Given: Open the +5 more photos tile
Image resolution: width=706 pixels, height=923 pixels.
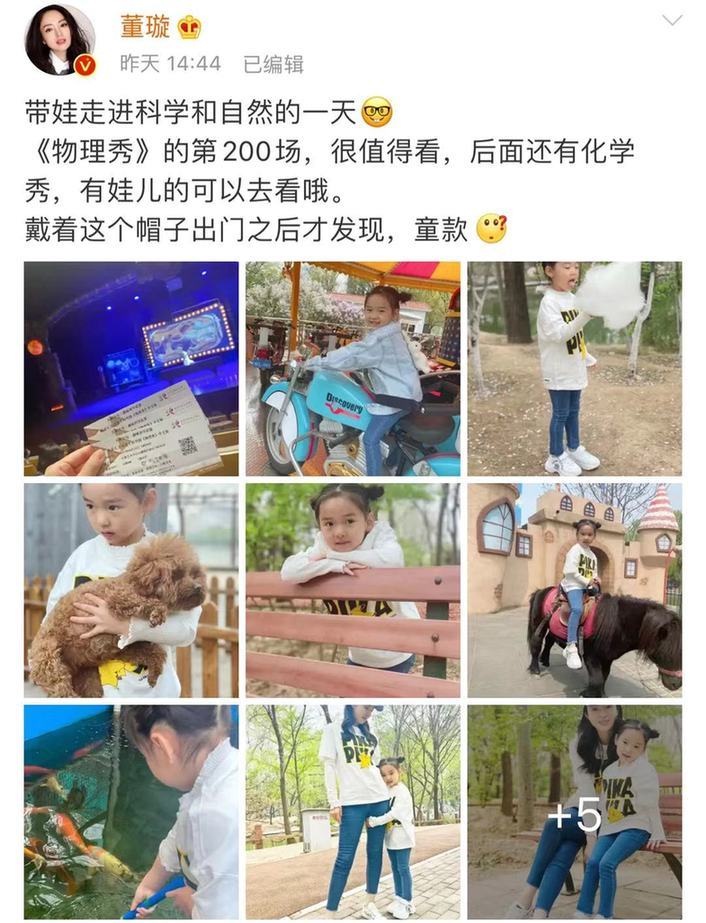Looking at the screenshot, I should (574, 811).
